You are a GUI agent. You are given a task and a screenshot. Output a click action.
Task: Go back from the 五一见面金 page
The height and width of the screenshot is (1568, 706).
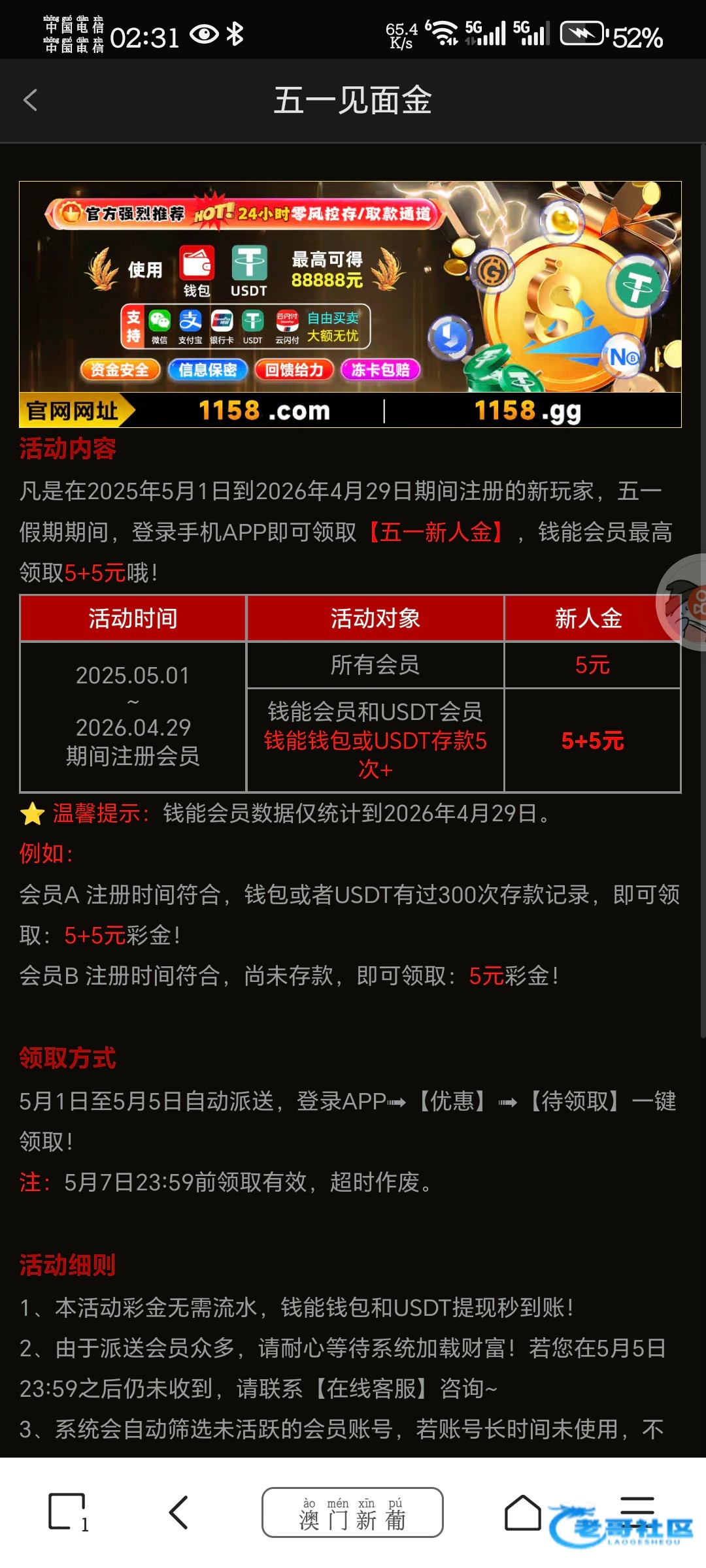[30, 101]
